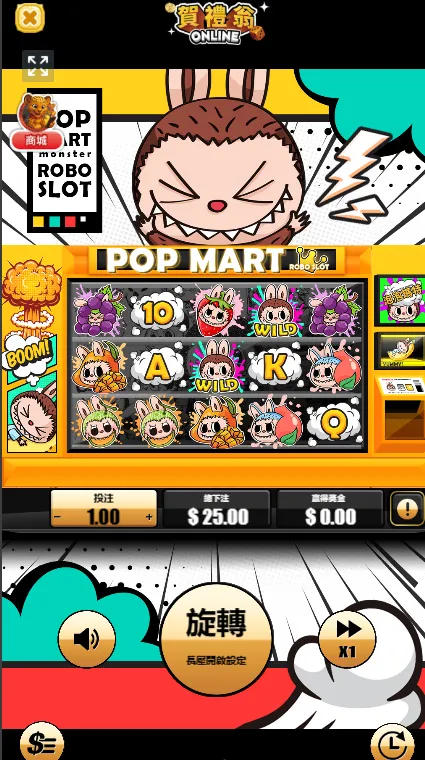The width and height of the screenshot is (425, 760).
Task: Change the X1 spin speed
Action: tap(347, 639)
